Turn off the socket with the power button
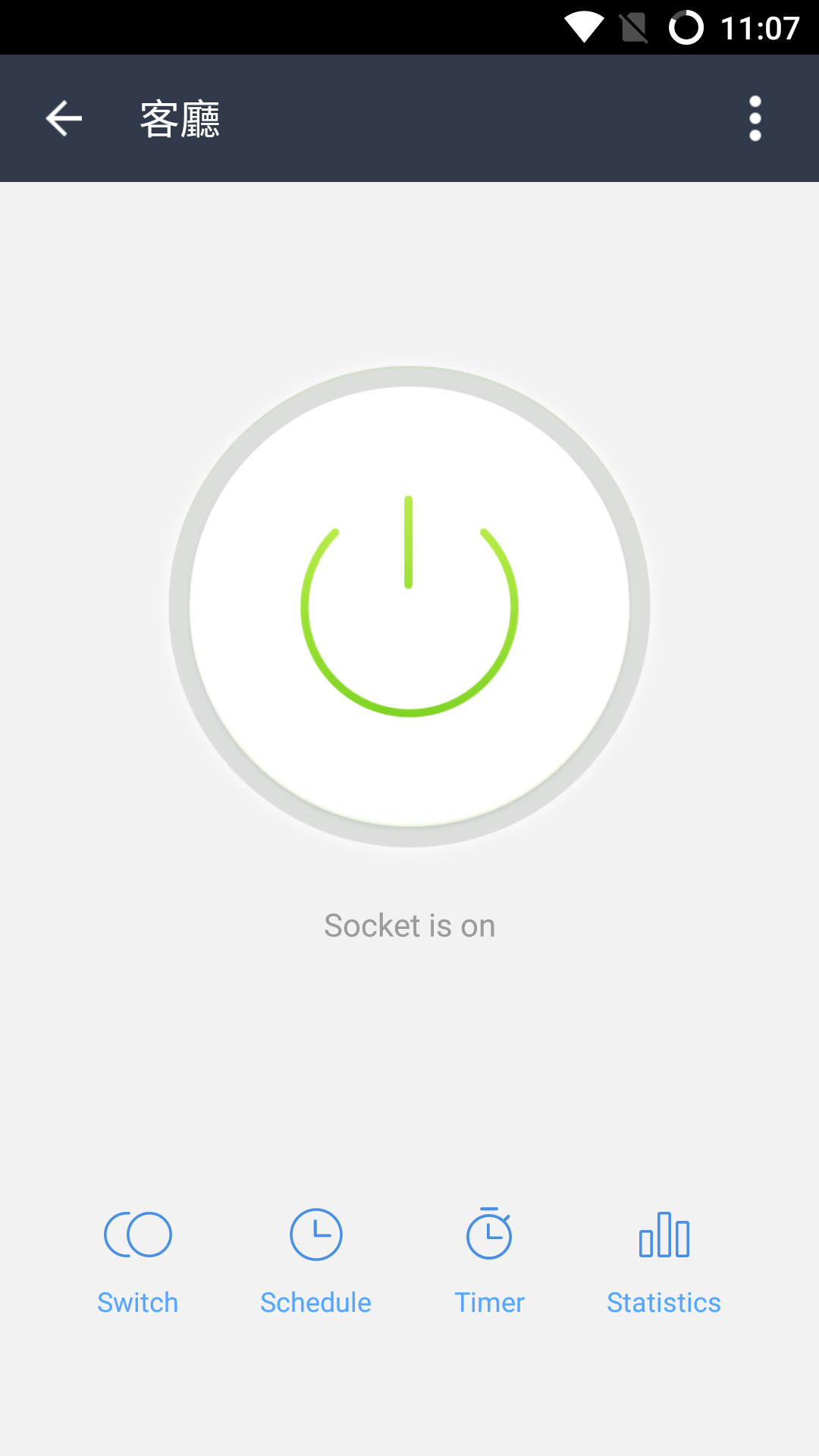The height and width of the screenshot is (1456, 819). (x=409, y=606)
